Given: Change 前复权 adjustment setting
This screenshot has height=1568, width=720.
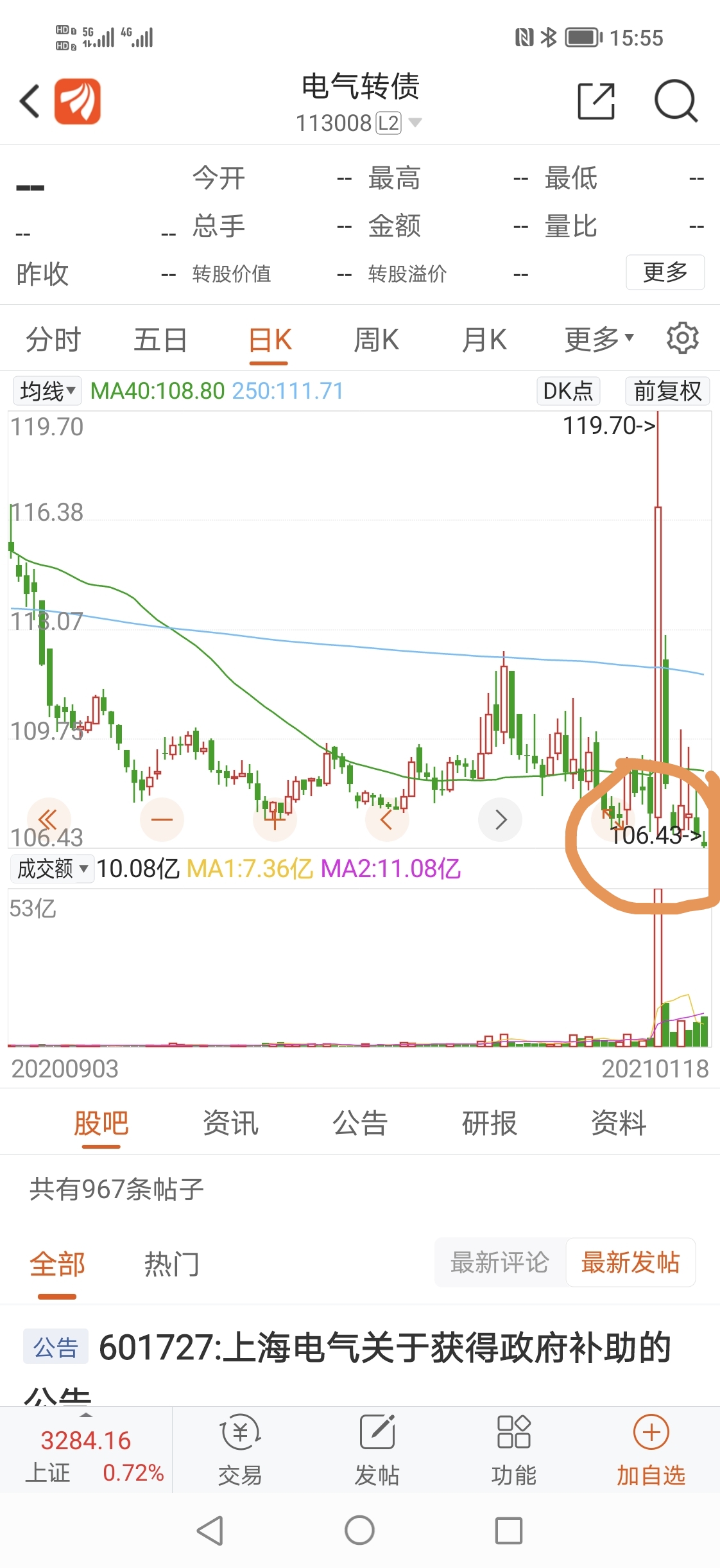Looking at the screenshot, I should 667,390.
